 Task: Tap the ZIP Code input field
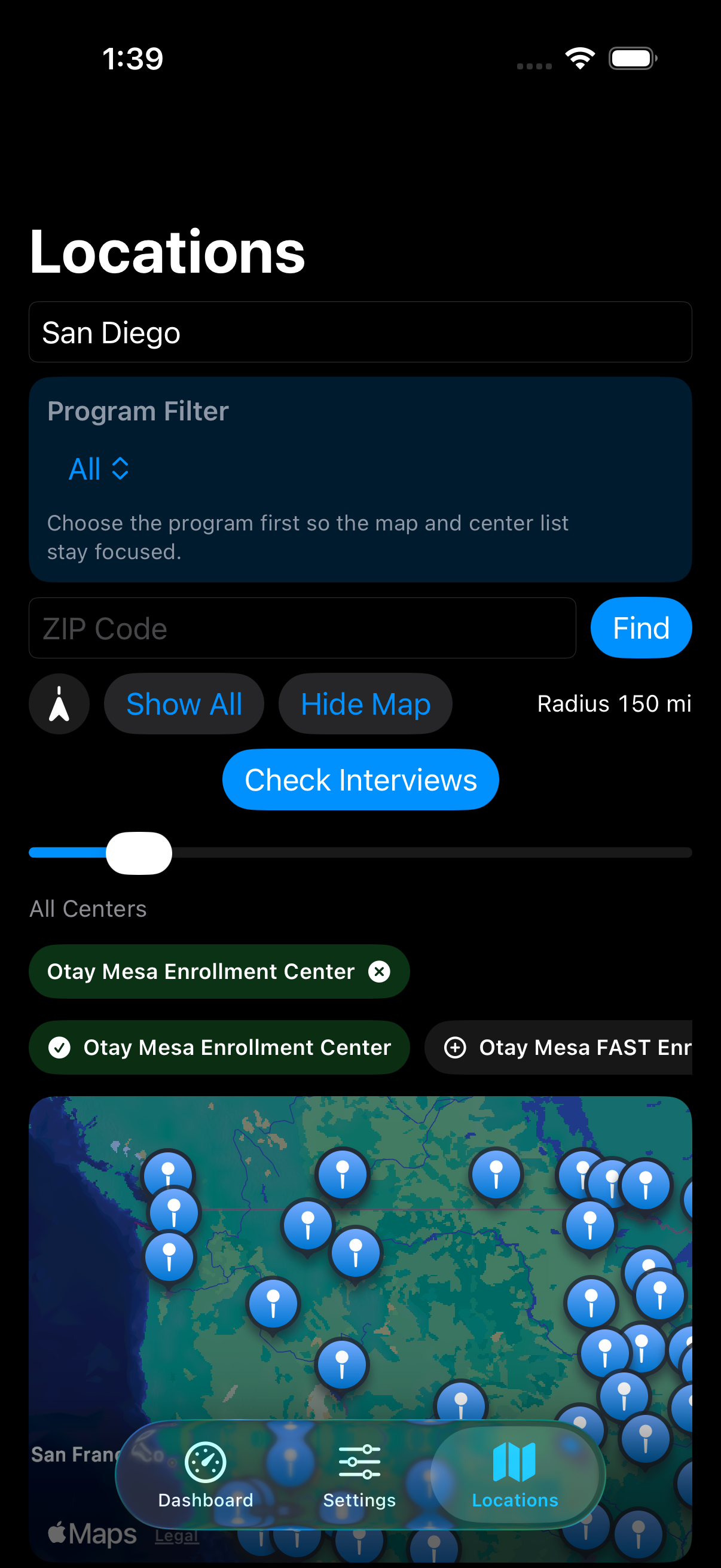click(x=303, y=628)
